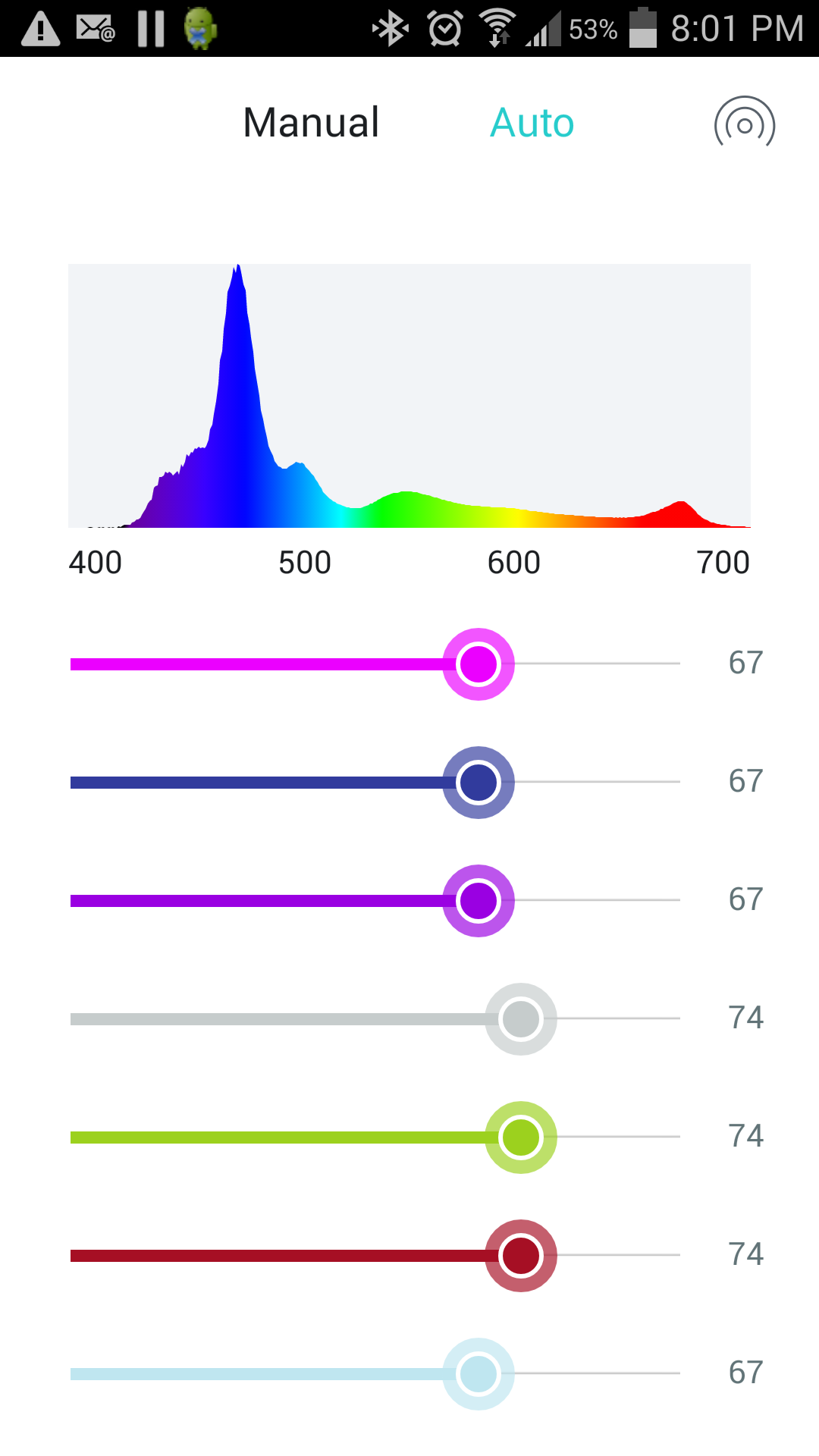Tap the gray slider handle
This screenshot has height=1456, width=819.
coord(521,1019)
